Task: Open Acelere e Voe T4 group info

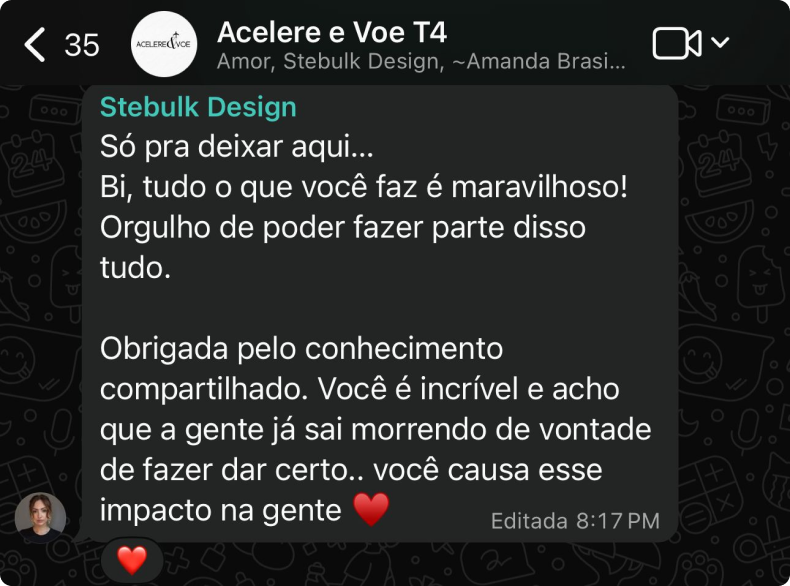Action: 332,33
